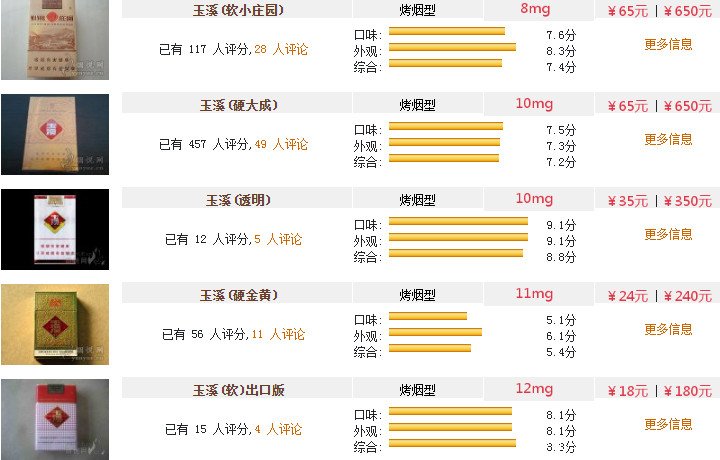
Task: Open 更多信息 for 玉溪(软小庄园)
Action: coord(668,44)
